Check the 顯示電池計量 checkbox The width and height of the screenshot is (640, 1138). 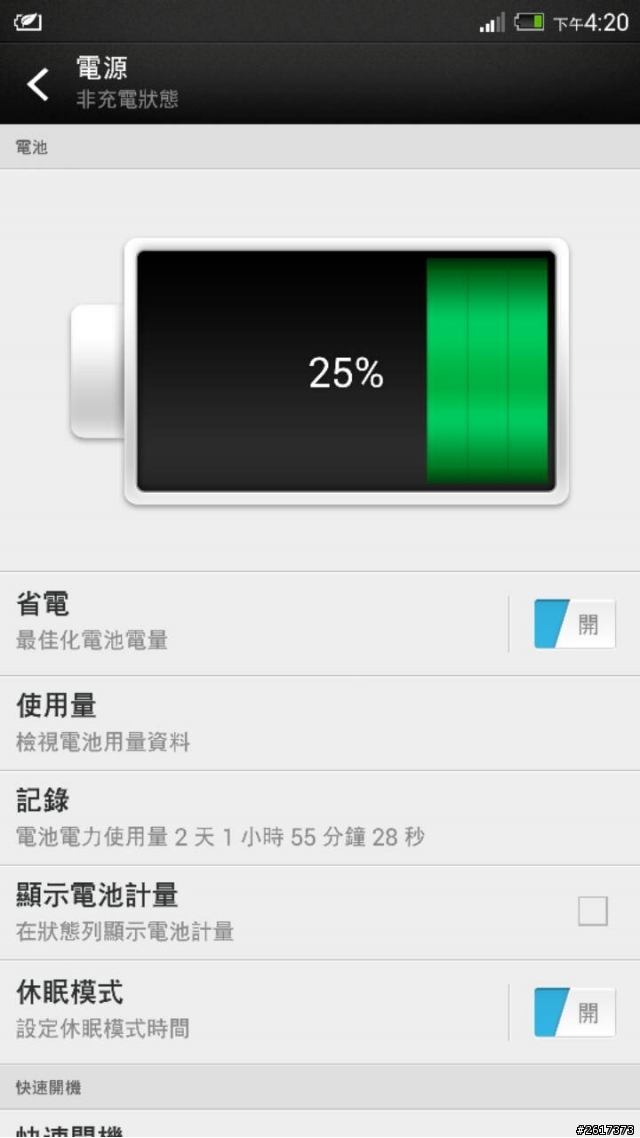tap(593, 911)
